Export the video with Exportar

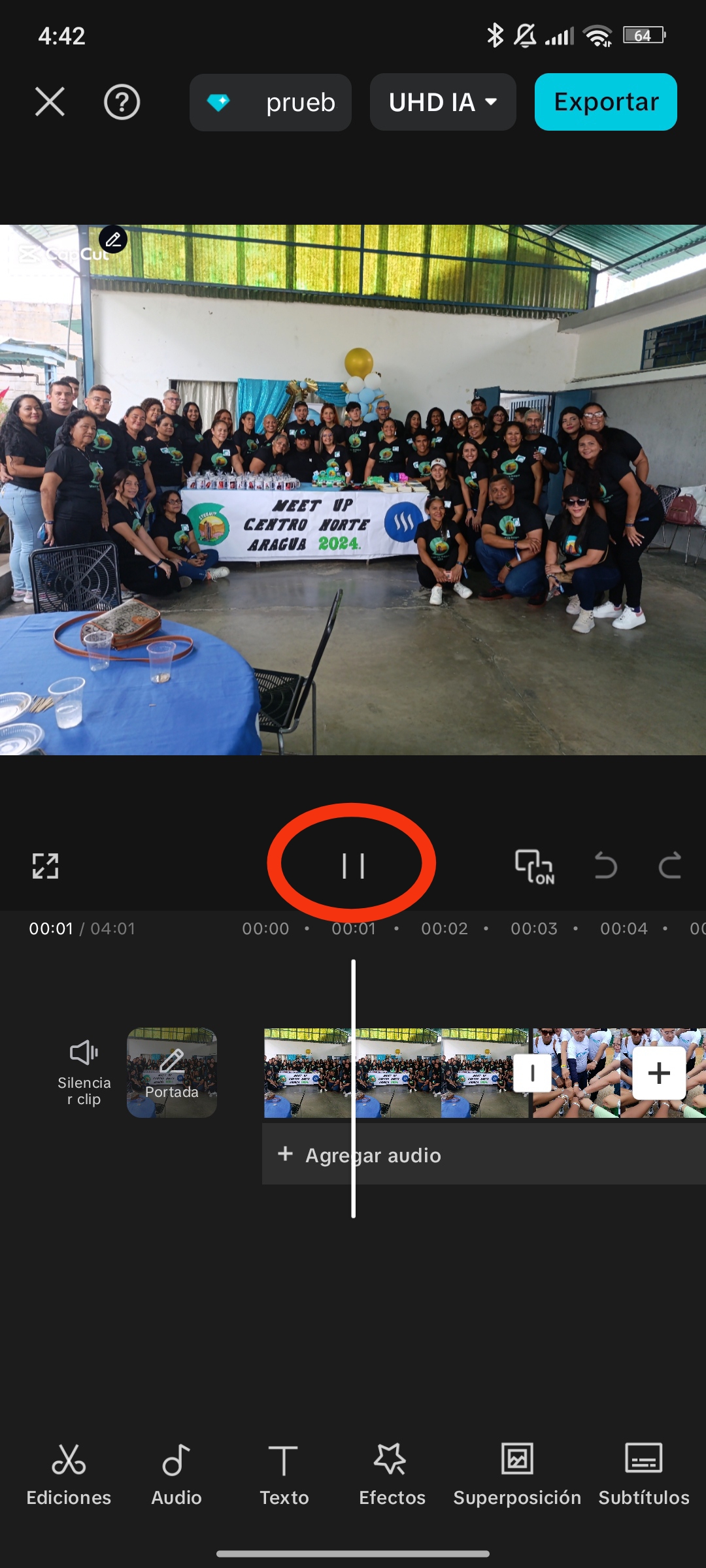click(605, 102)
